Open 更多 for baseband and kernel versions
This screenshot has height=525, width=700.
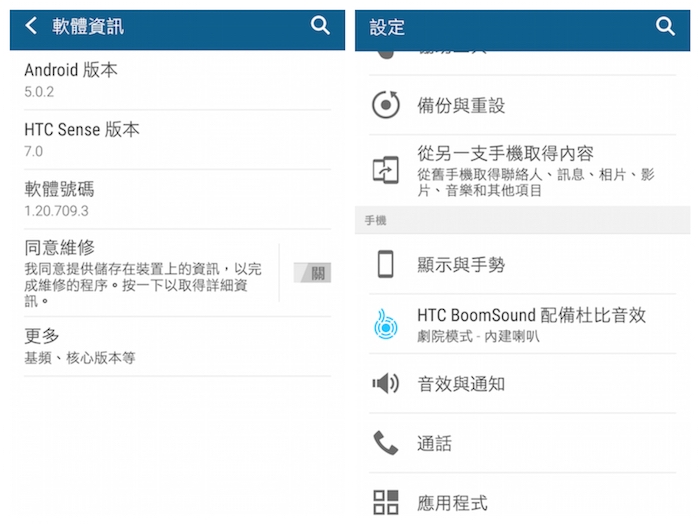(150, 346)
